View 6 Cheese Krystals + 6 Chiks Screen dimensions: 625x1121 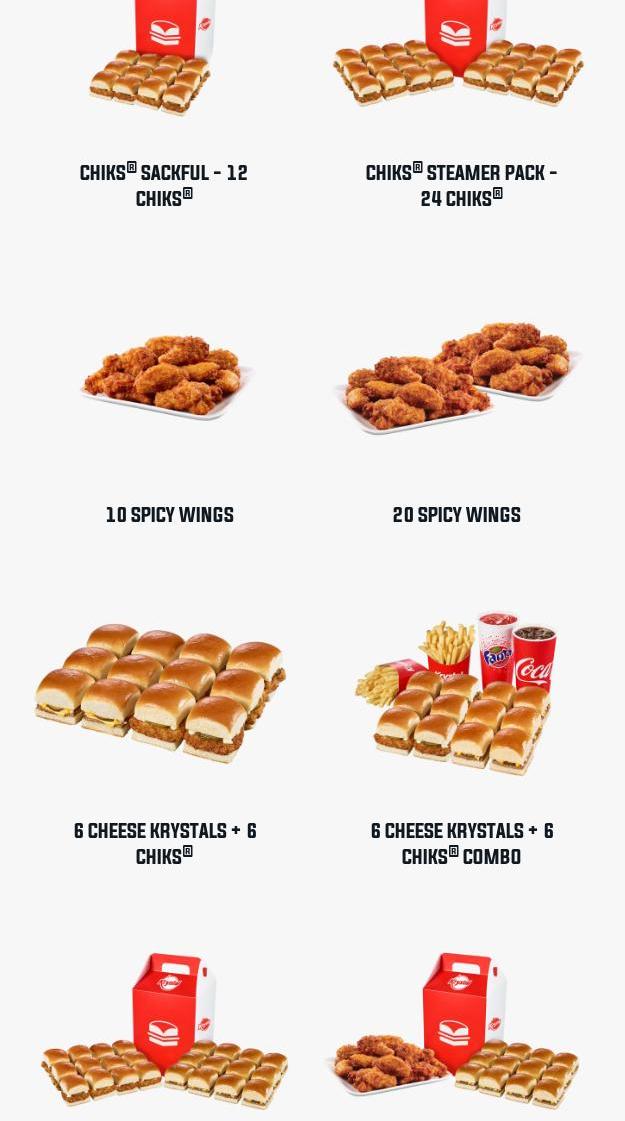(165, 843)
